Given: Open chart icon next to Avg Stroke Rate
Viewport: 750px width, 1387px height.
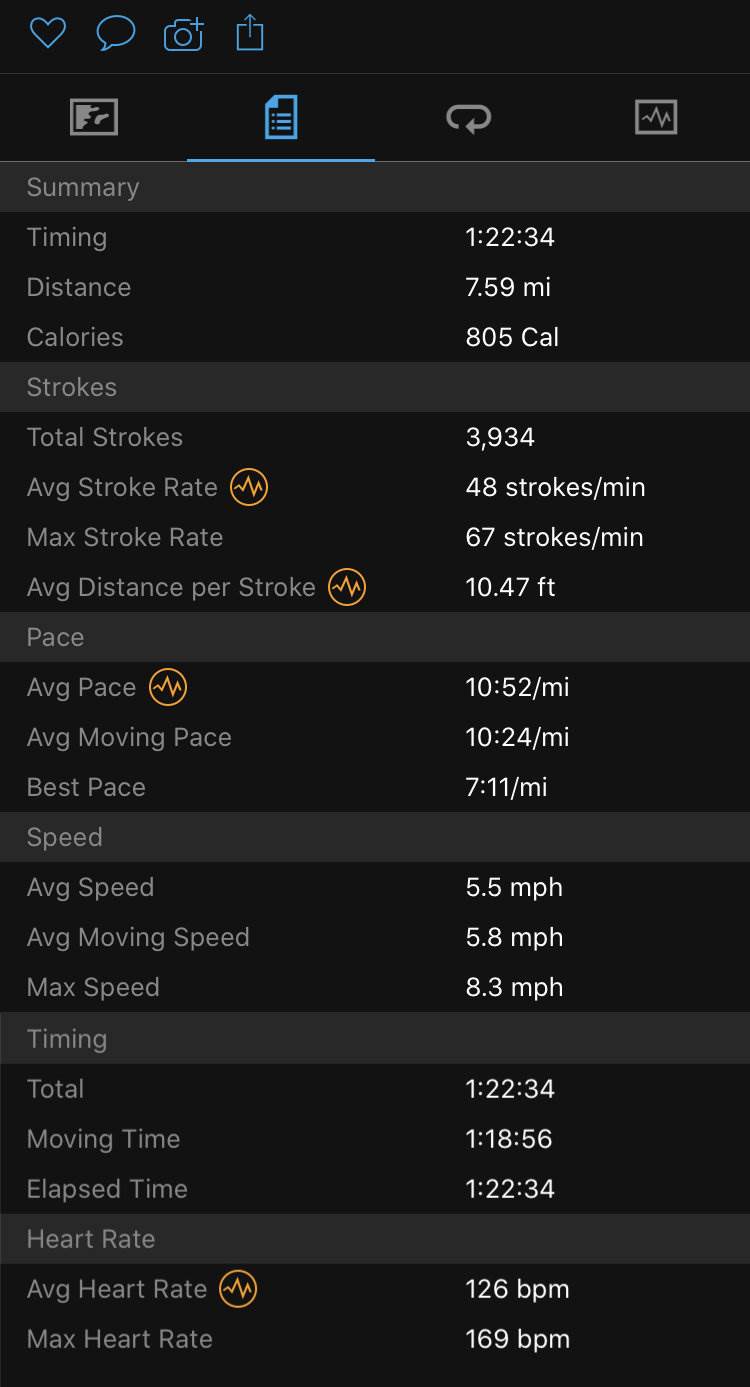Looking at the screenshot, I should (x=249, y=487).
